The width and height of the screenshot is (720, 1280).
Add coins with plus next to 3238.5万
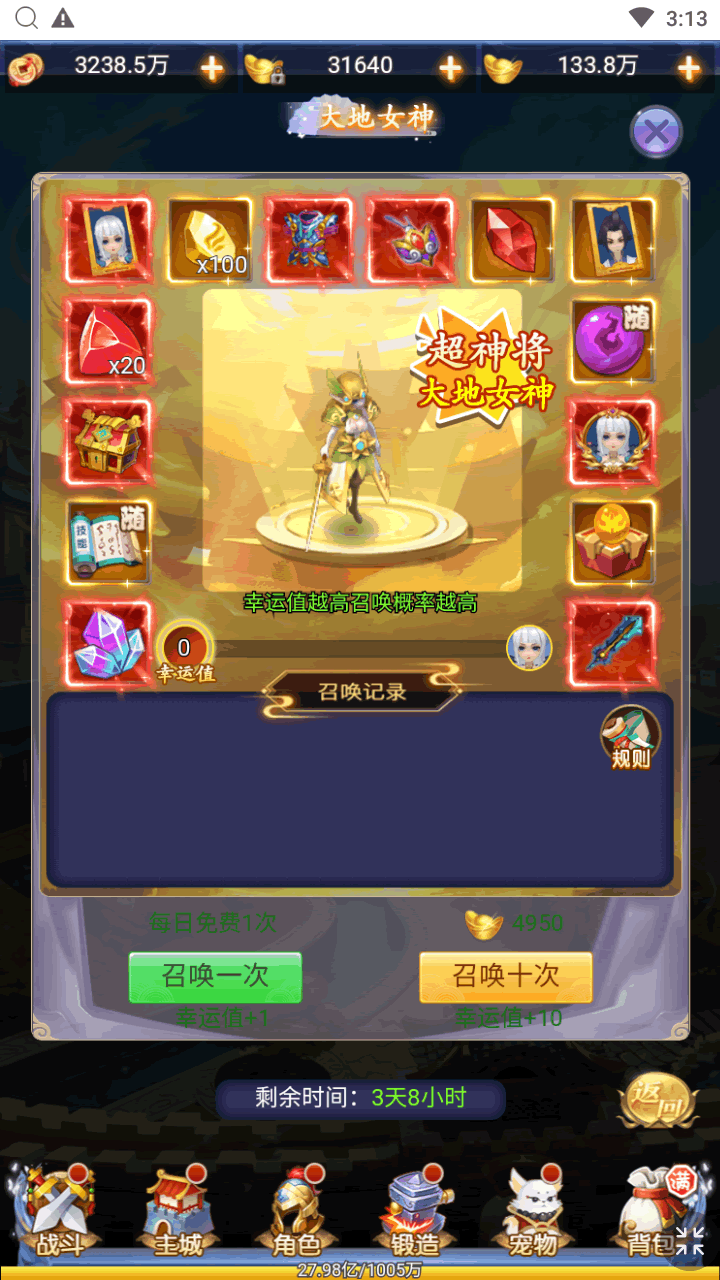click(x=212, y=67)
